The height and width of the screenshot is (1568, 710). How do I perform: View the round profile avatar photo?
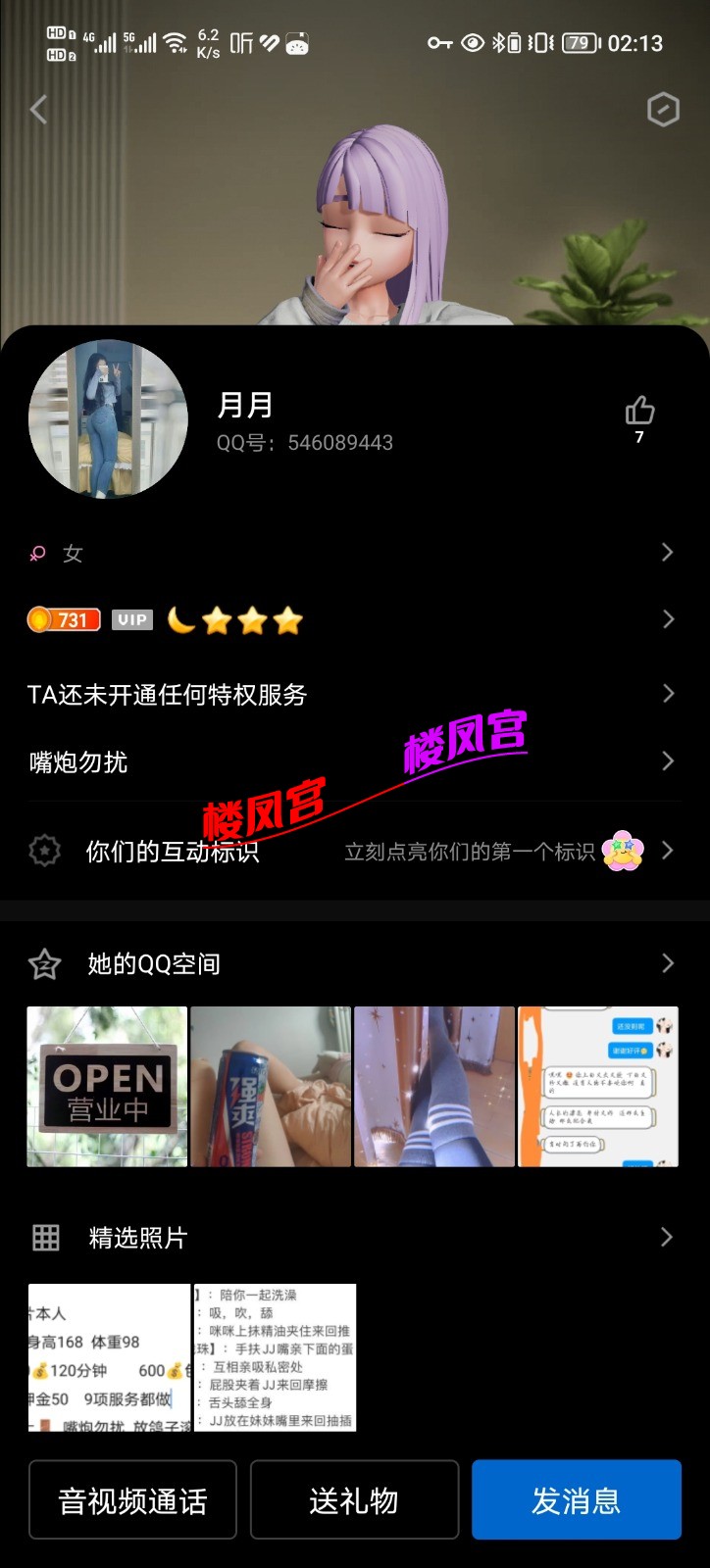tap(108, 419)
